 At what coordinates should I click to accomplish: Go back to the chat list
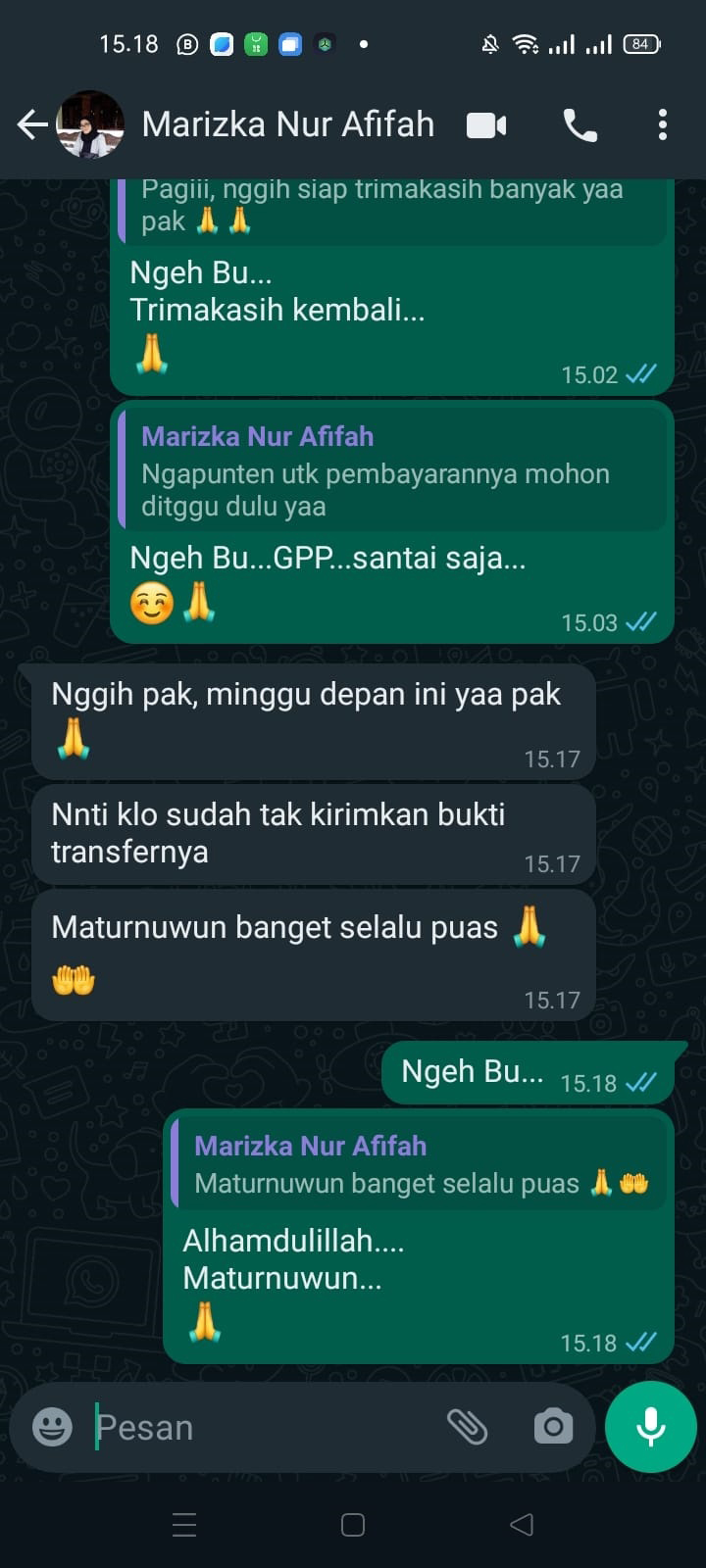click(x=31, y=124)
